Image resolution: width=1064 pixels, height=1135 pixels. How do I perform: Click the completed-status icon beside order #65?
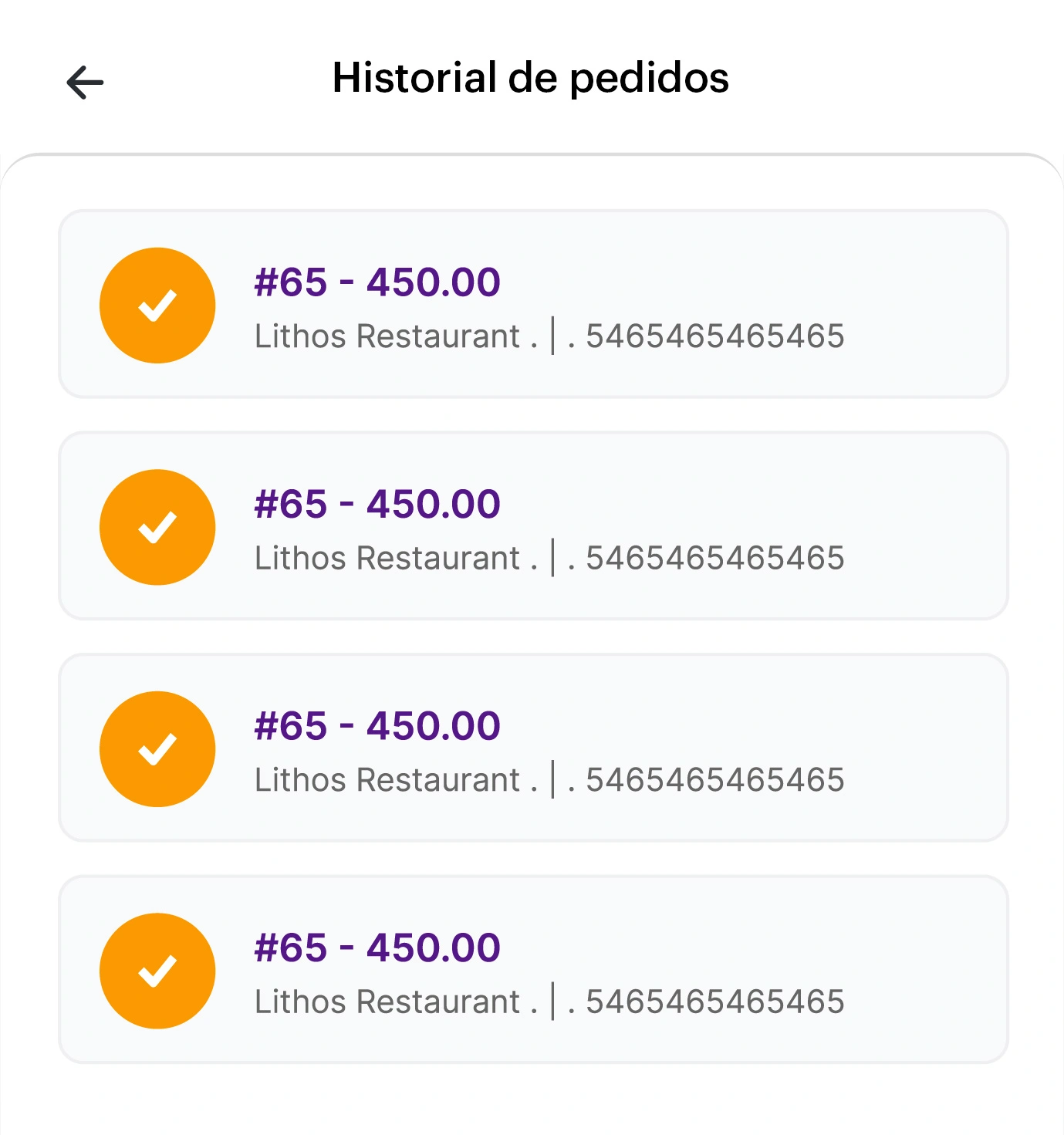pyautogui.click(x=157, y=305)
